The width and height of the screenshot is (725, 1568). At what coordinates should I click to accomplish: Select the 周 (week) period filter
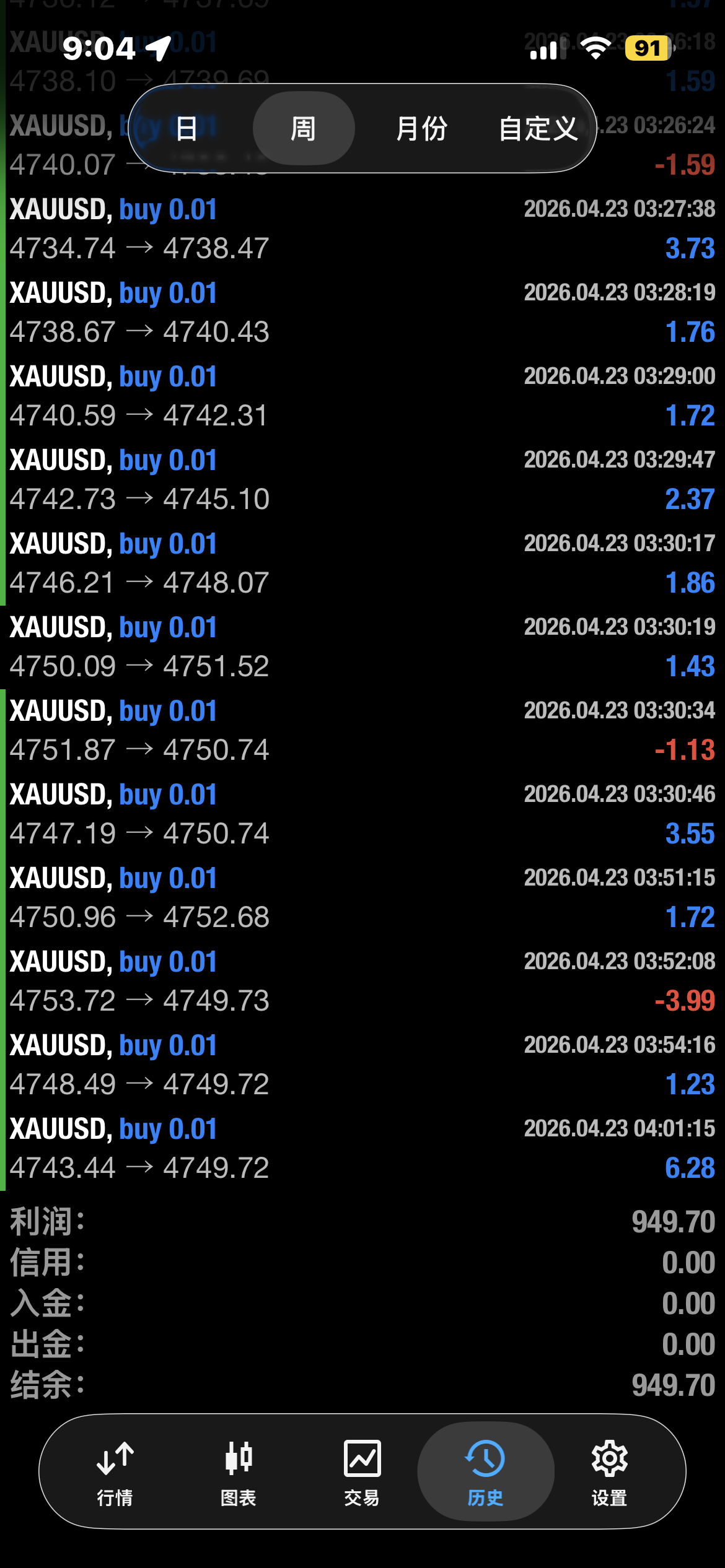[303, 129]
